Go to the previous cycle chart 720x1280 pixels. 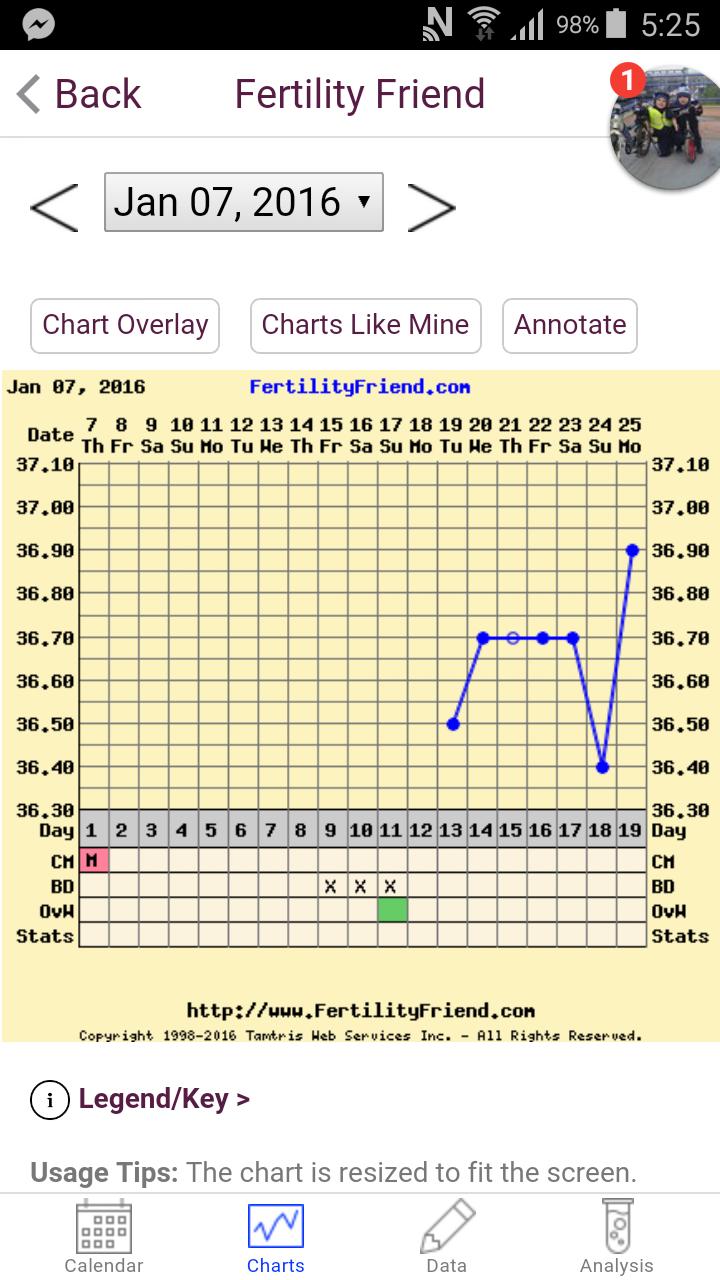tap(54, 207)
